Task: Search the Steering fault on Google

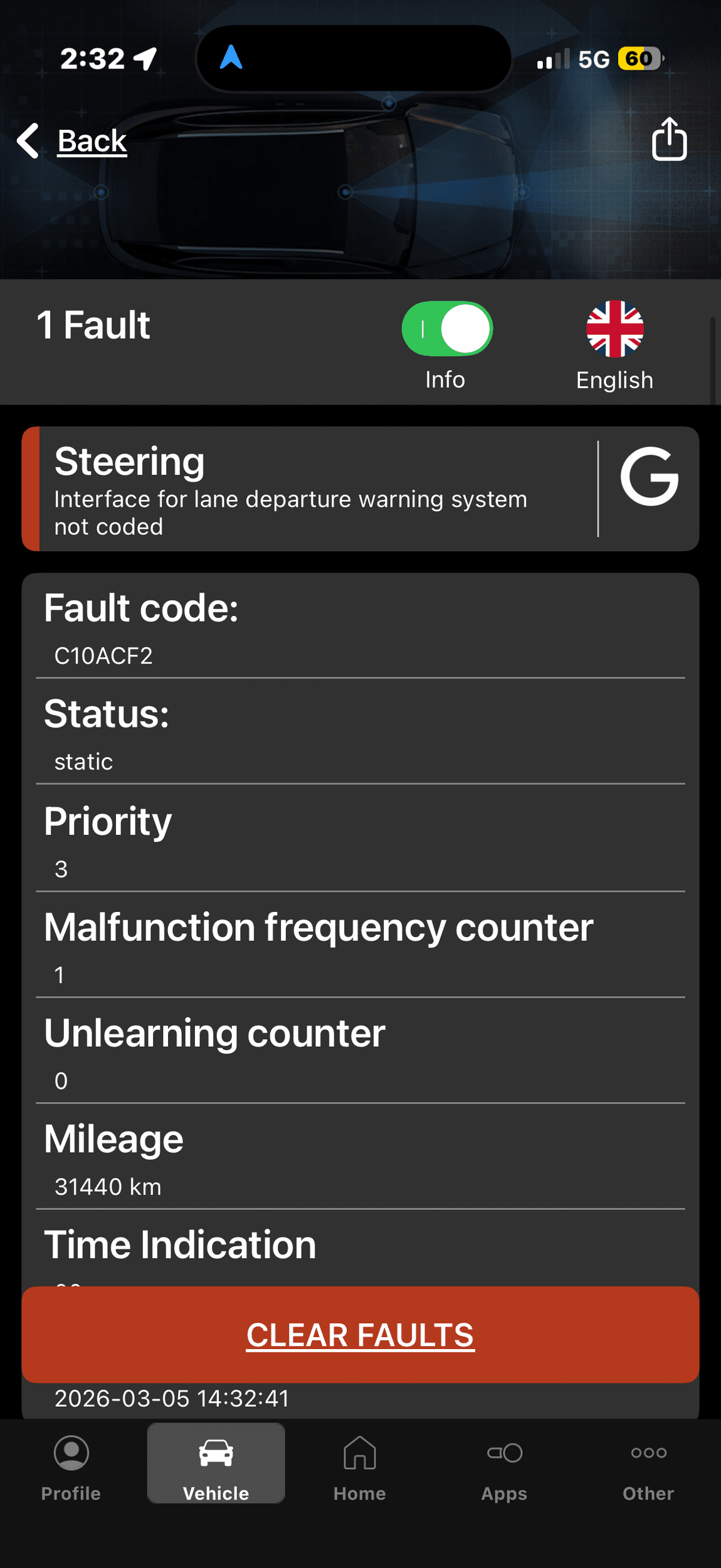Action: 649,477
